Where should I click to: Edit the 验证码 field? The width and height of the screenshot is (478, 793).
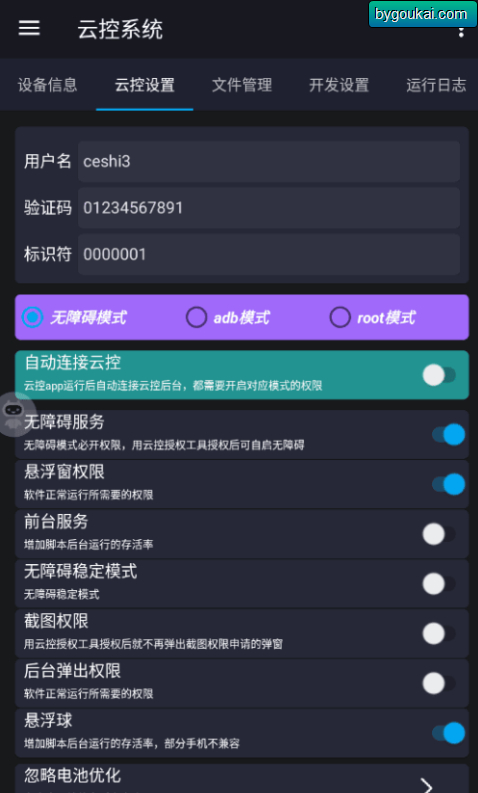click(269, 208)
